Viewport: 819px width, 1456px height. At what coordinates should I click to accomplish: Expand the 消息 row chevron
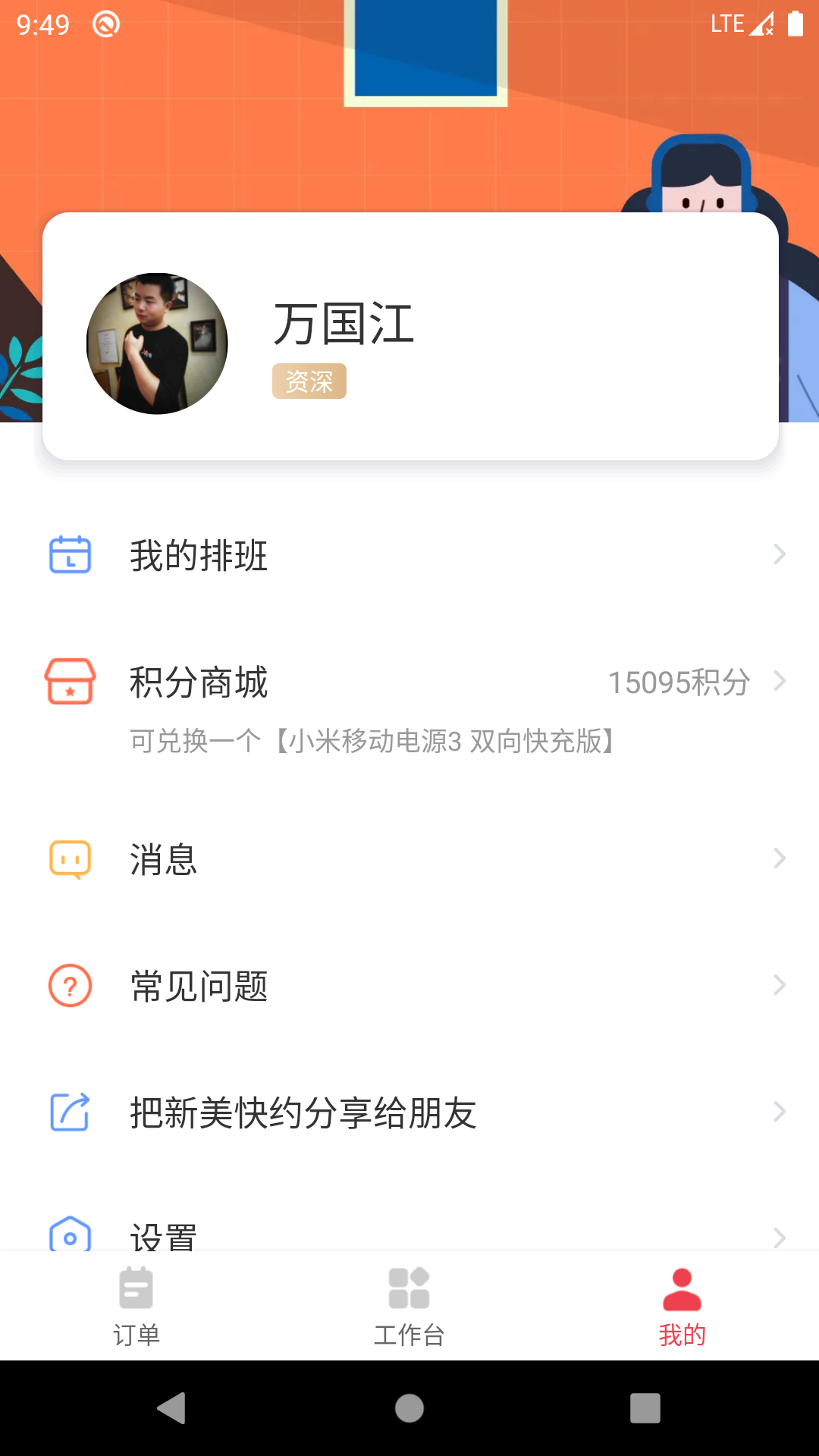(x=780, y=858)
